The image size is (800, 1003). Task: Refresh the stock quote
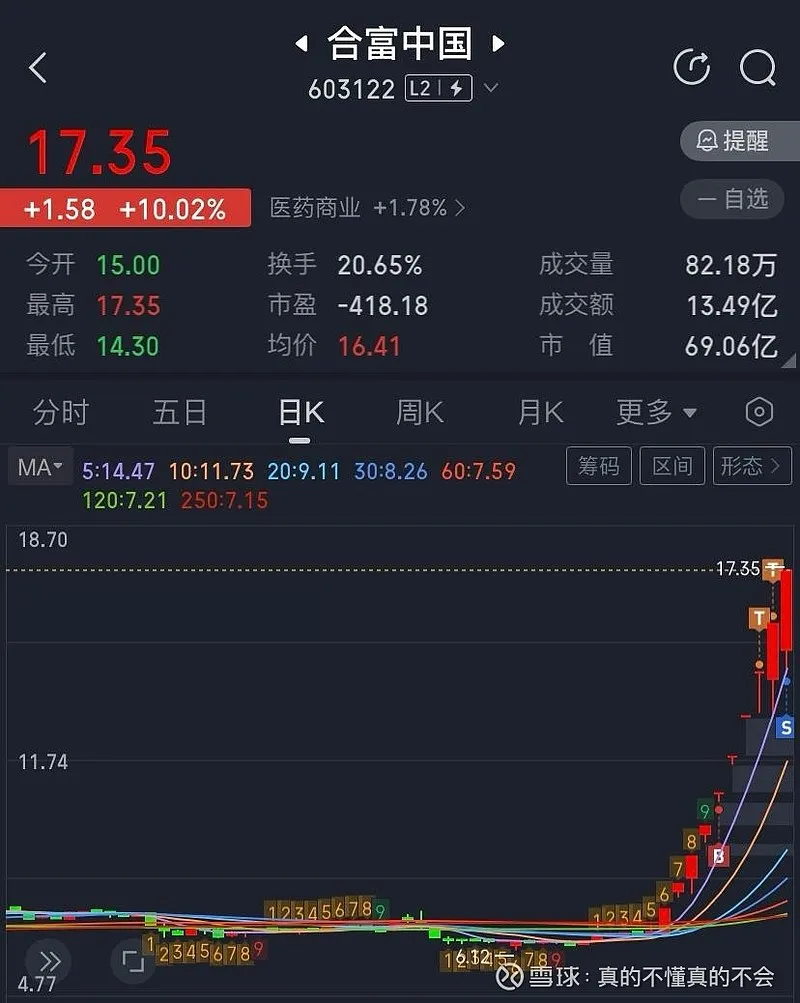point(691,68)
